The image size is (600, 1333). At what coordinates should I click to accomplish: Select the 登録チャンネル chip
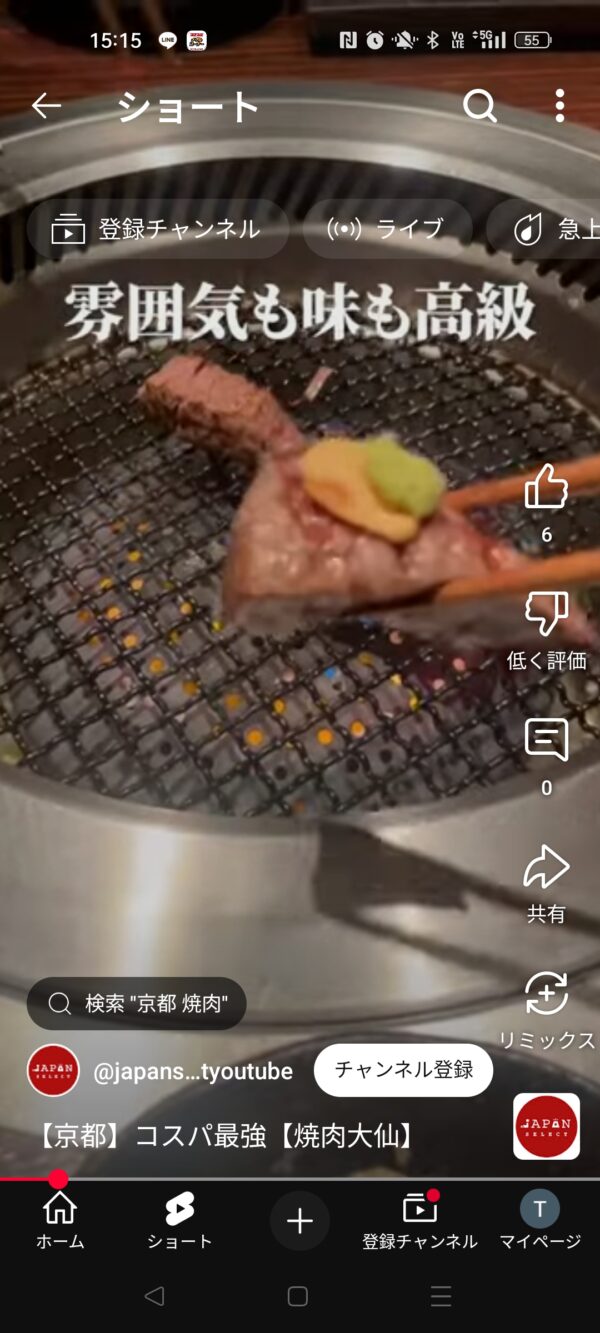(157, 229)
